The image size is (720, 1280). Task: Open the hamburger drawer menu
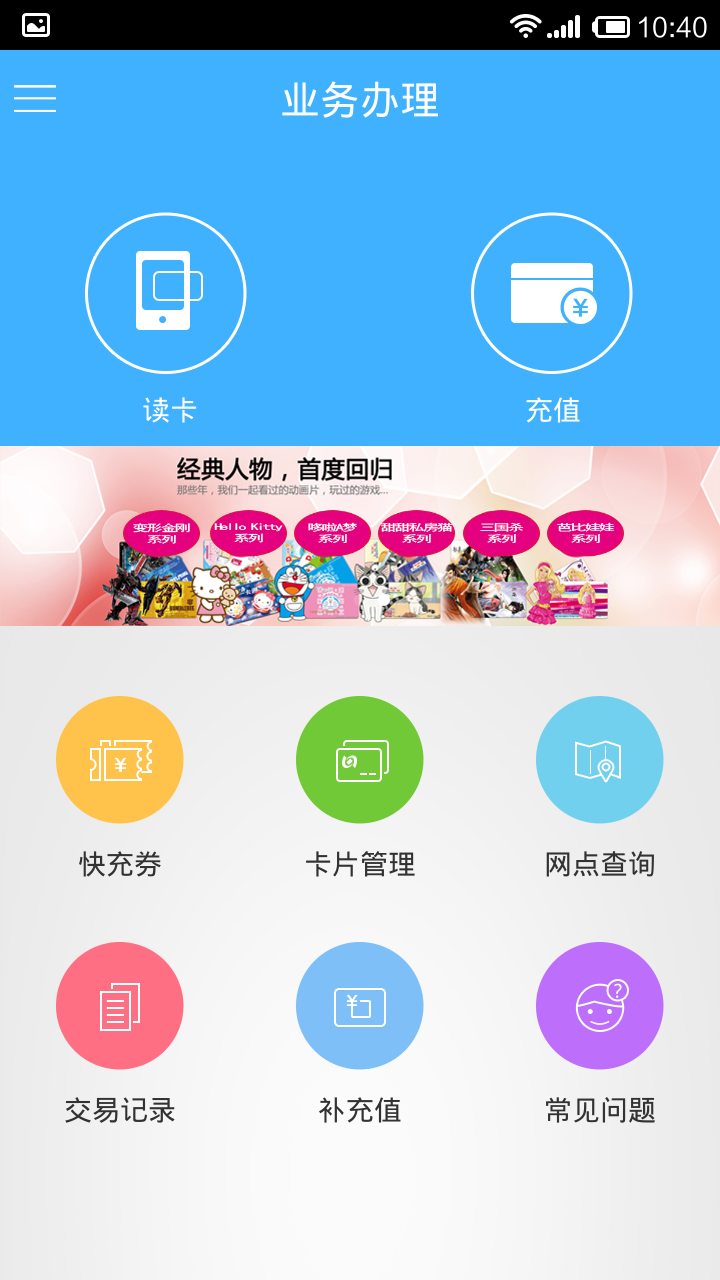[x=35, y=98]
